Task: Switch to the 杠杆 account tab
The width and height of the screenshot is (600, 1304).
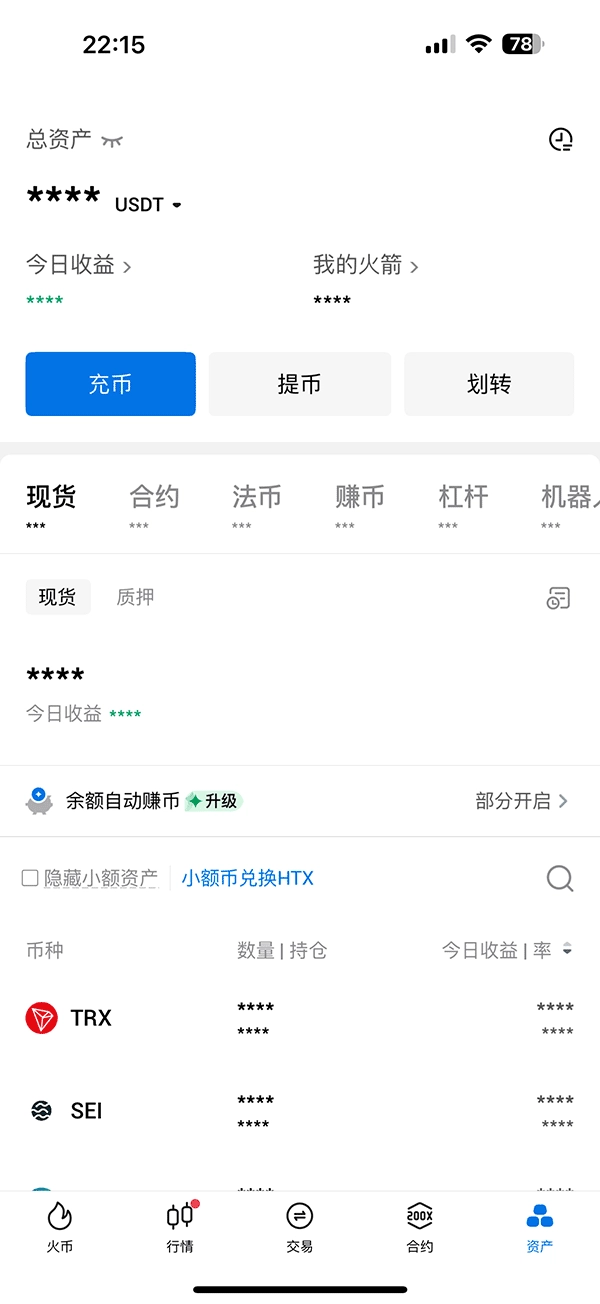Action: coord(463,497)
